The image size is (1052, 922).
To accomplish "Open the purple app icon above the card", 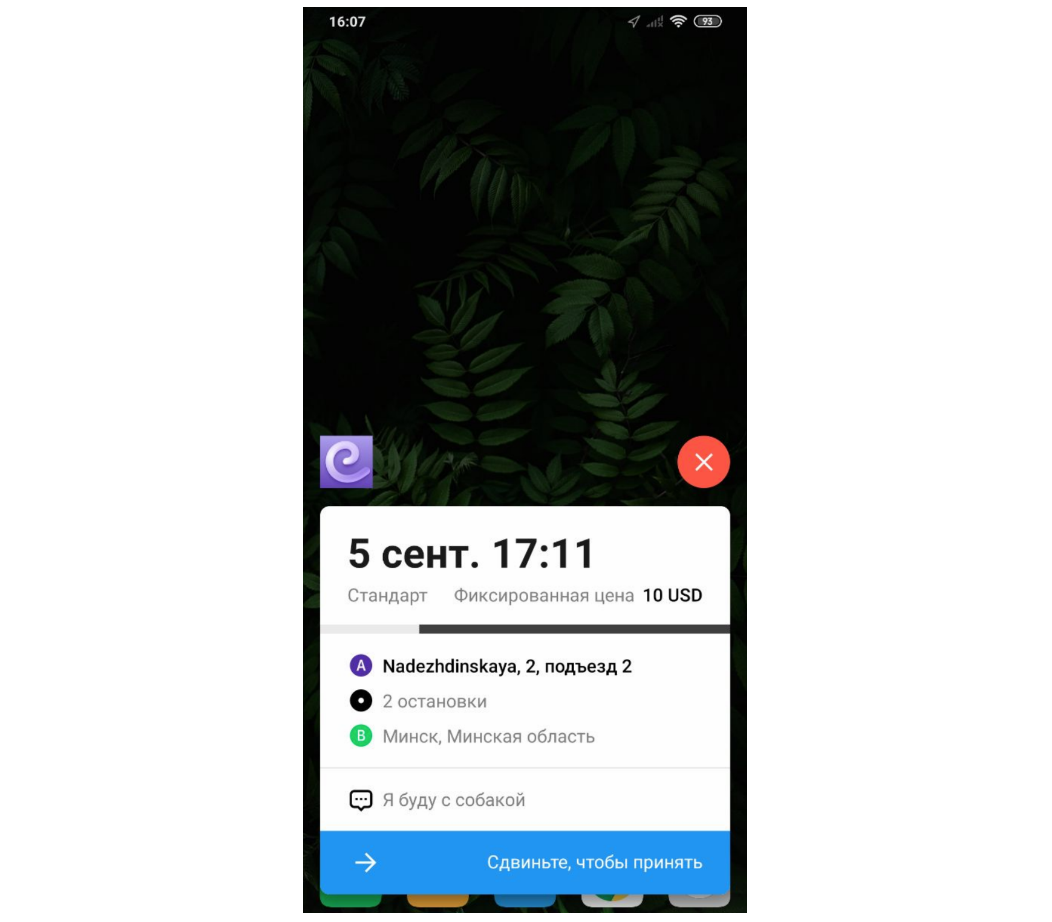I will click(x=346, y=462).
